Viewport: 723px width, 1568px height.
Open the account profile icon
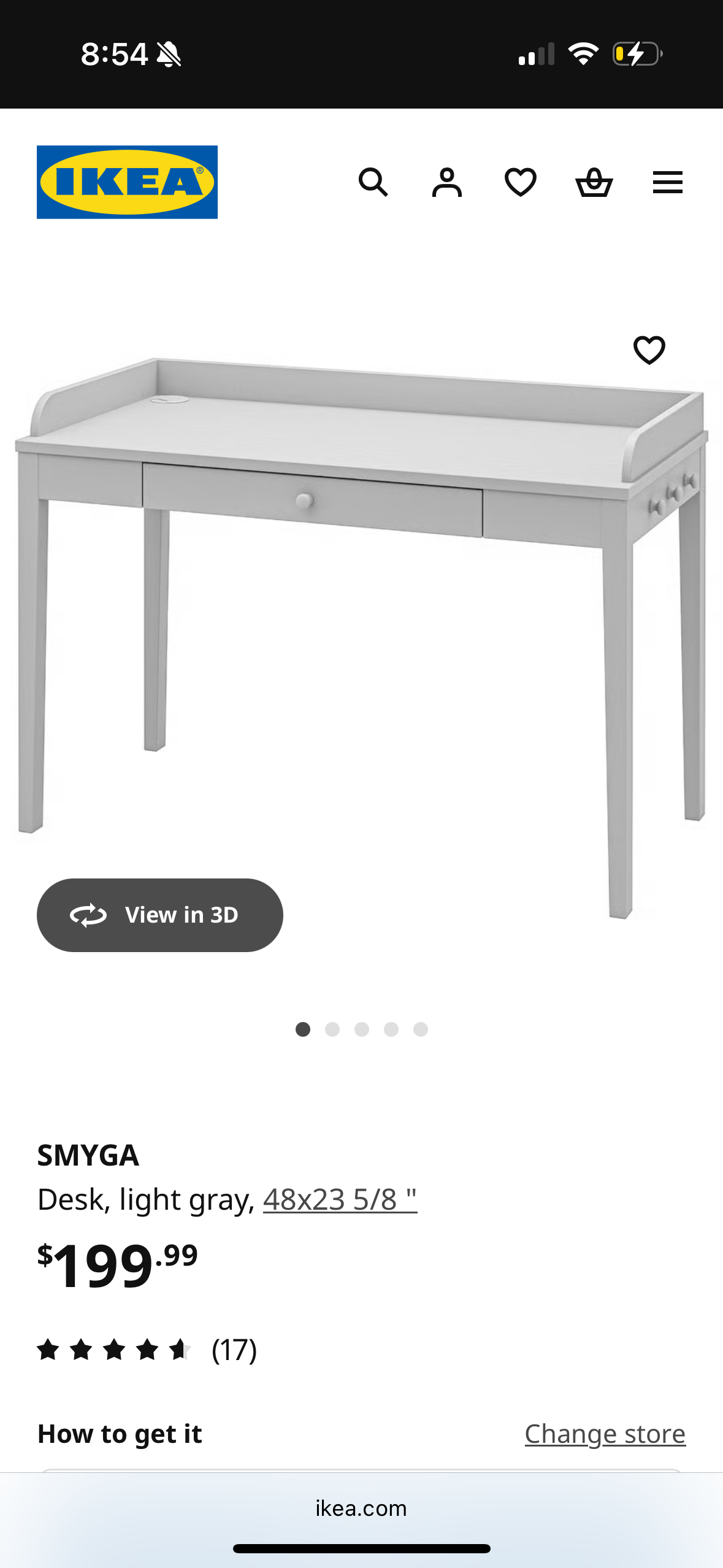tap(446, 182)
